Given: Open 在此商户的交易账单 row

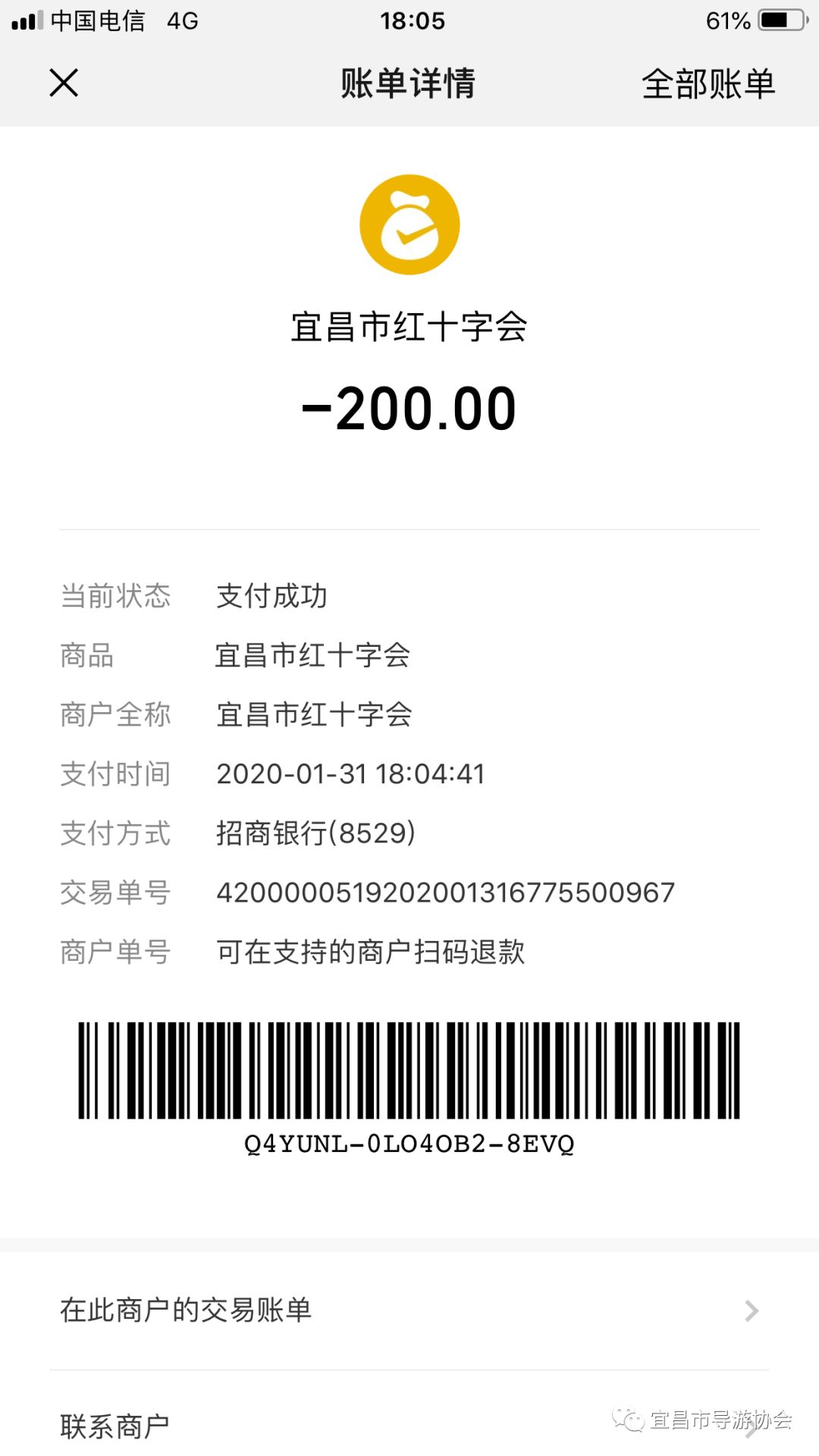Looking at the screenshot, I should click(409, 1310).
